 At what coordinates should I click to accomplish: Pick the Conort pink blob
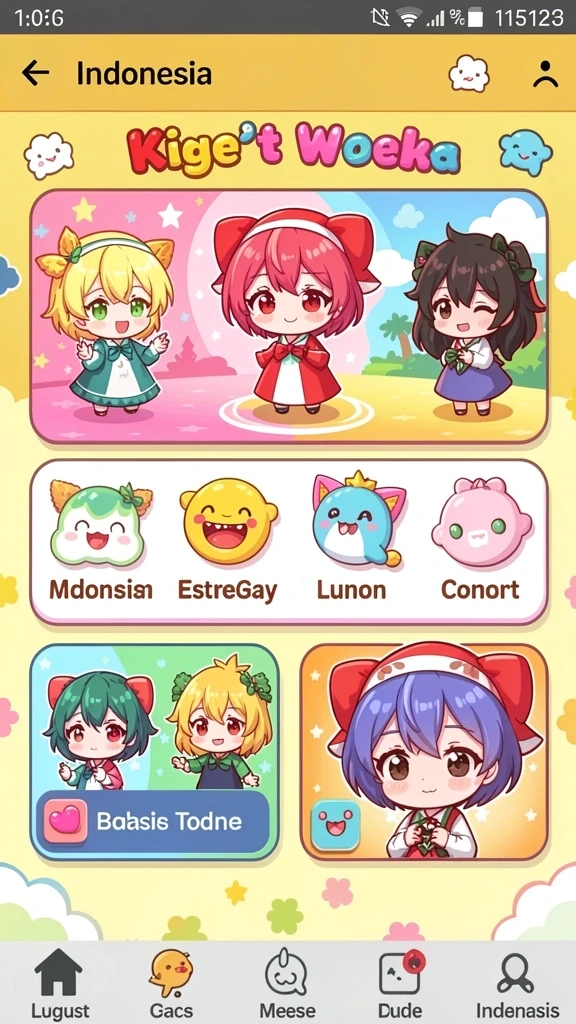480,540
